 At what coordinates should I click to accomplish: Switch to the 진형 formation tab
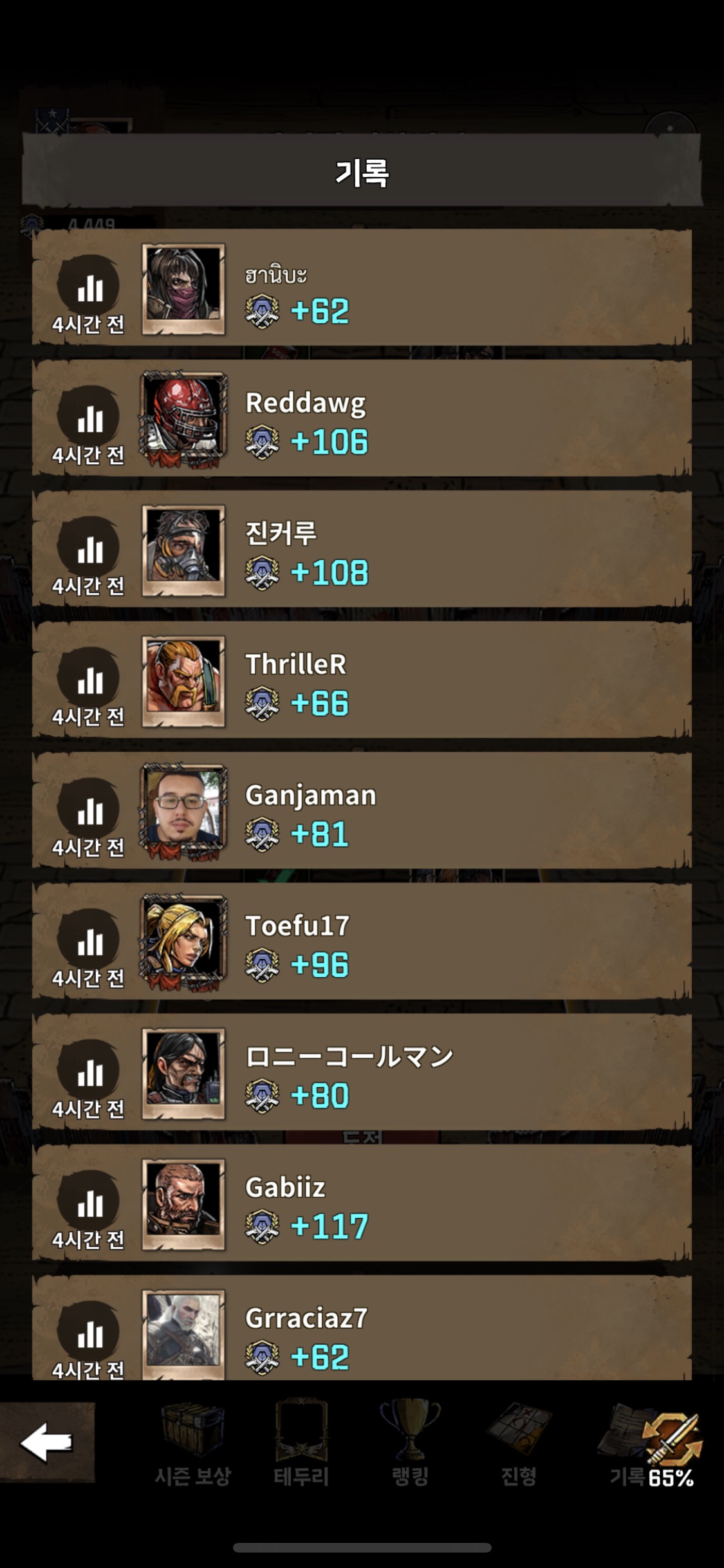[519, 1445]
